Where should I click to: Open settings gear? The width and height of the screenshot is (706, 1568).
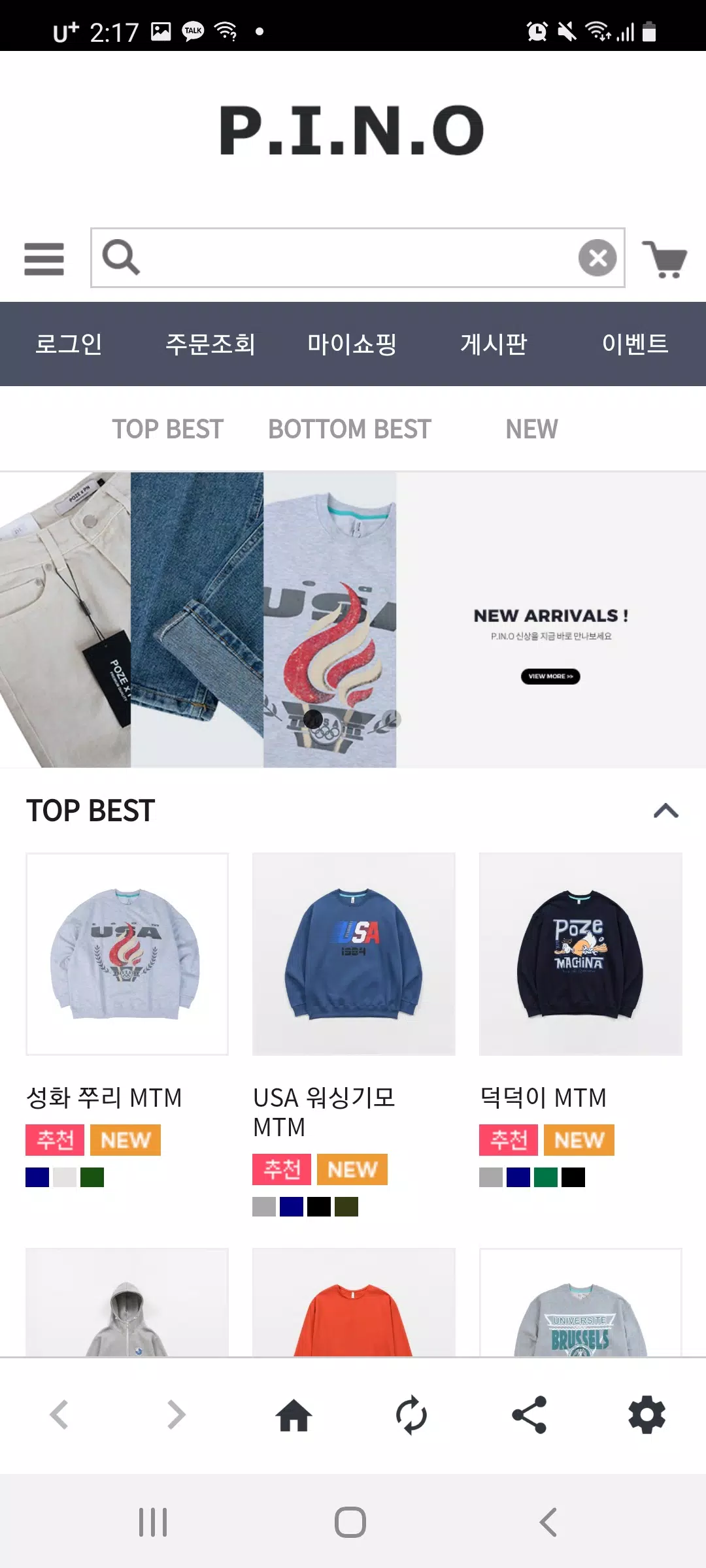coord(647,1415)
